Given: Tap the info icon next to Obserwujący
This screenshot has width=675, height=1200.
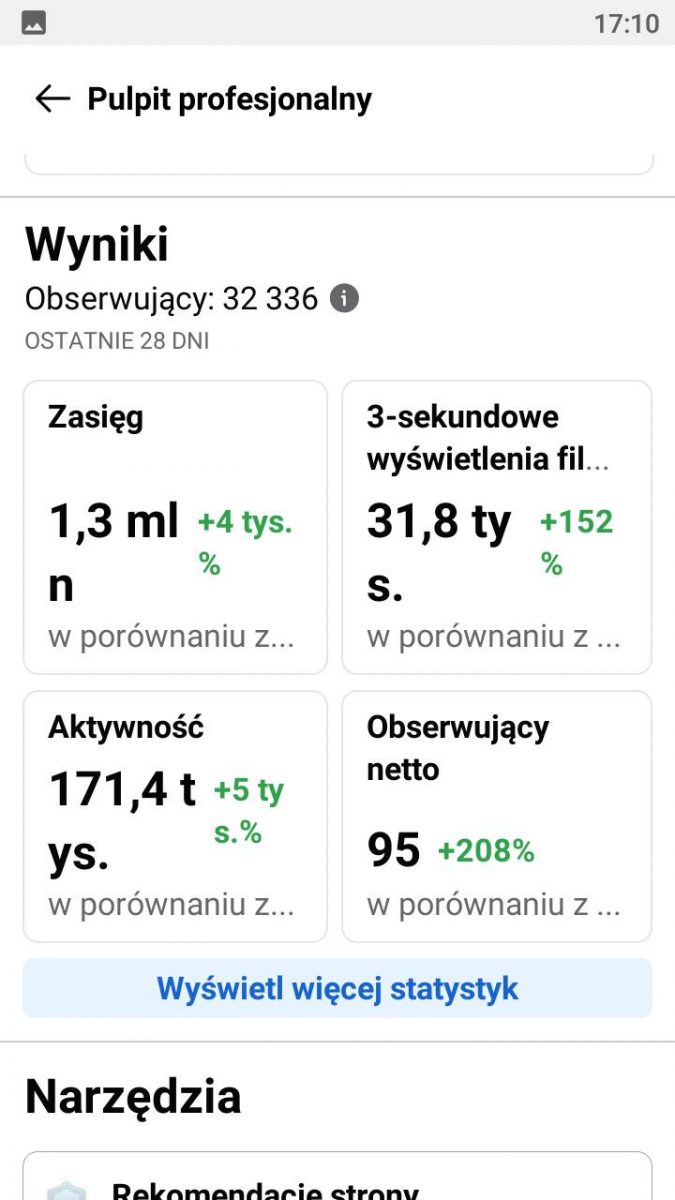Looking at the screenshot, I should point(344,298).
